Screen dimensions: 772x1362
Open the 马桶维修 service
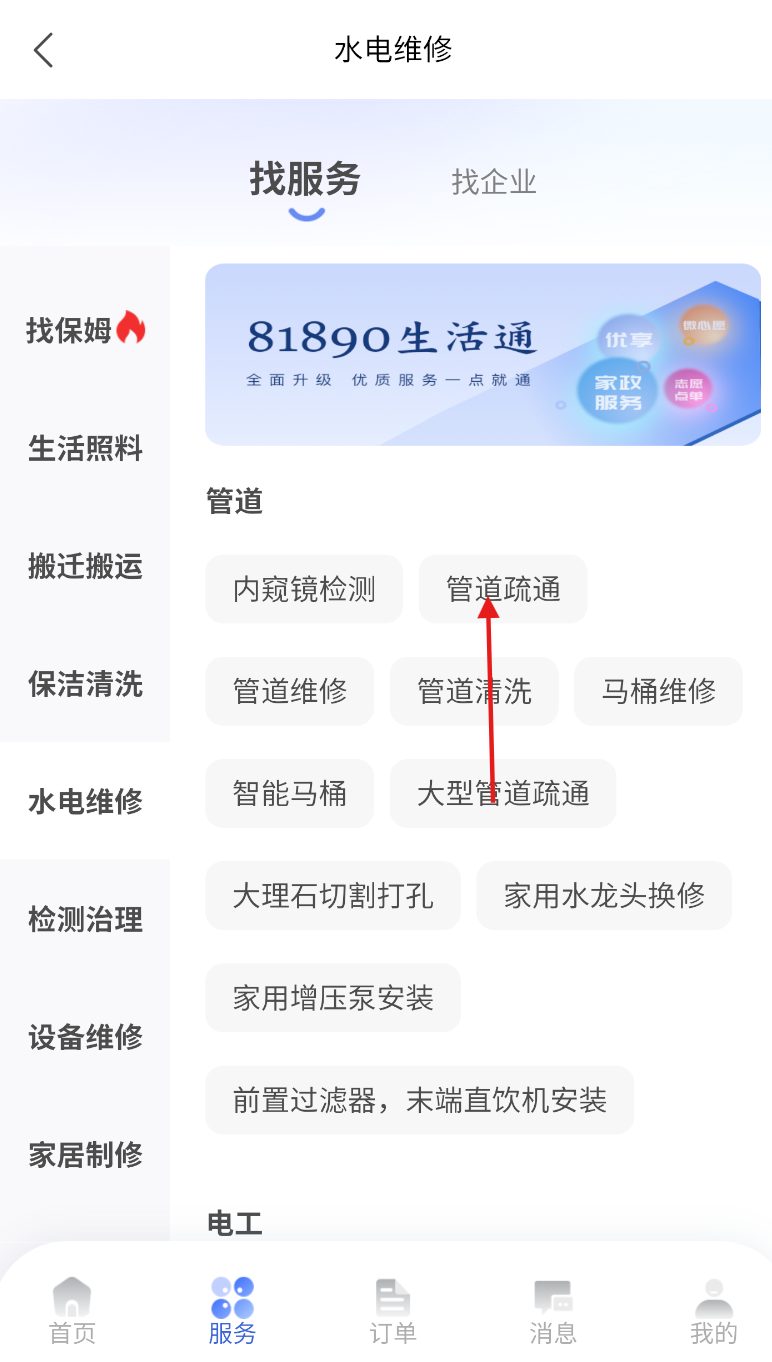click(x=658, y=691)
